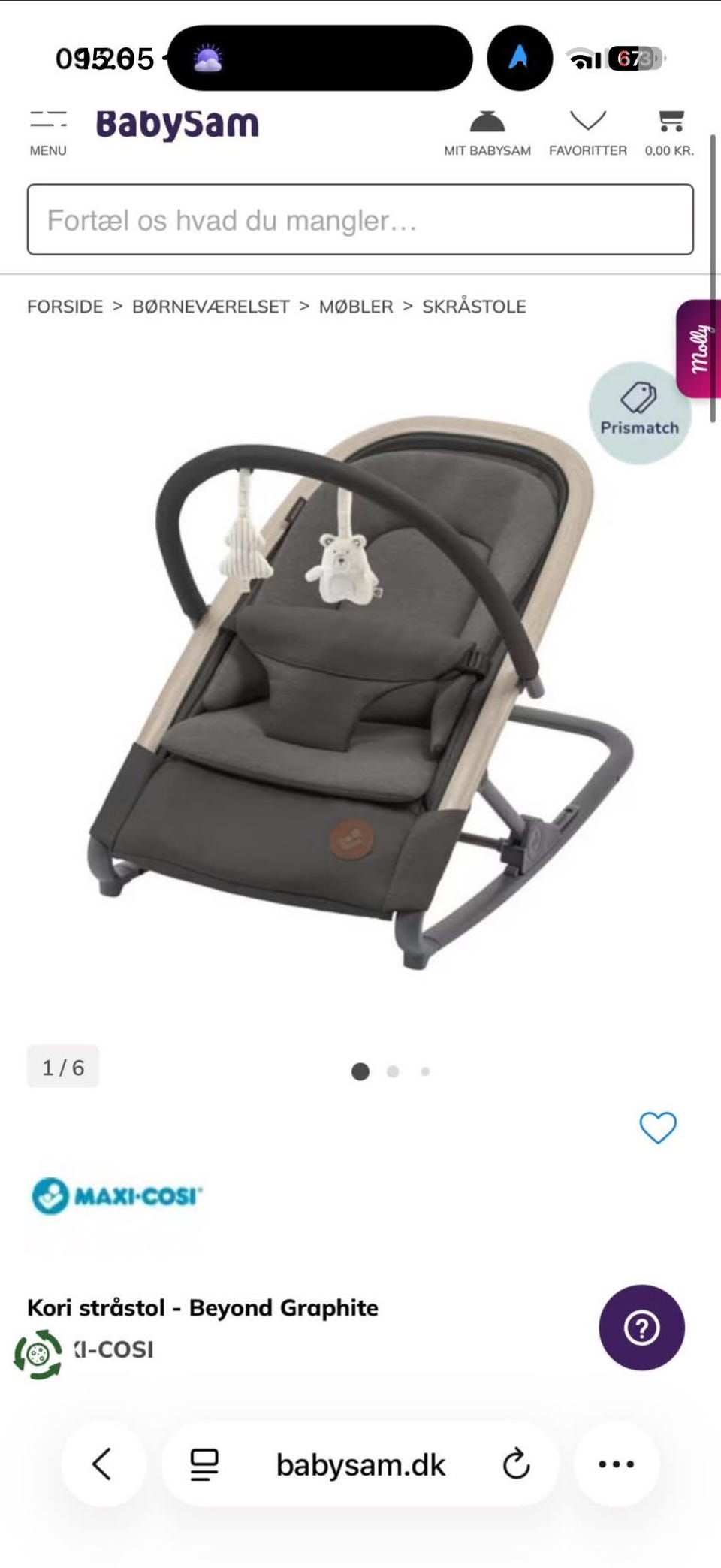
Task: Add product to favorites with heart
Action: pyautogui.click(x=658, y=1127)
